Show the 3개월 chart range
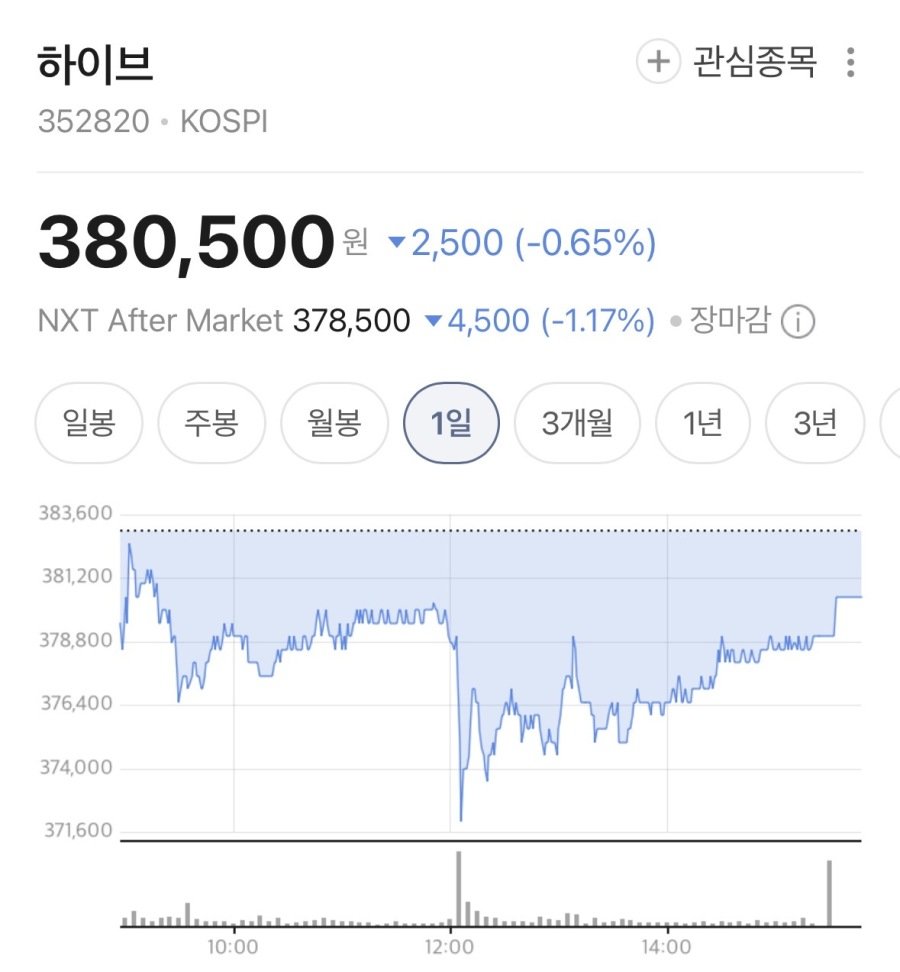900x972 pixels. [x=577, y=424]
